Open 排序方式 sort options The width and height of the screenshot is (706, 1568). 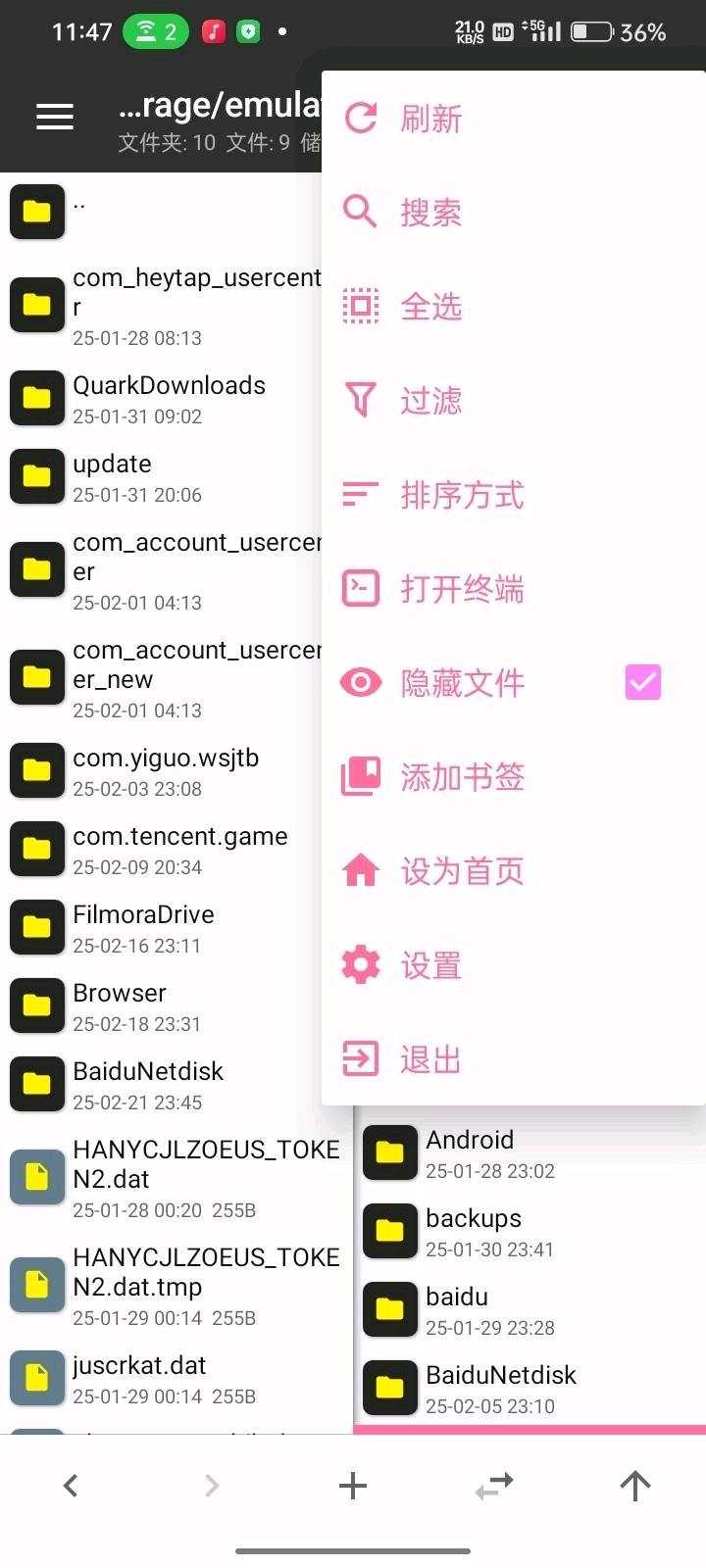(x=461, y=495)
